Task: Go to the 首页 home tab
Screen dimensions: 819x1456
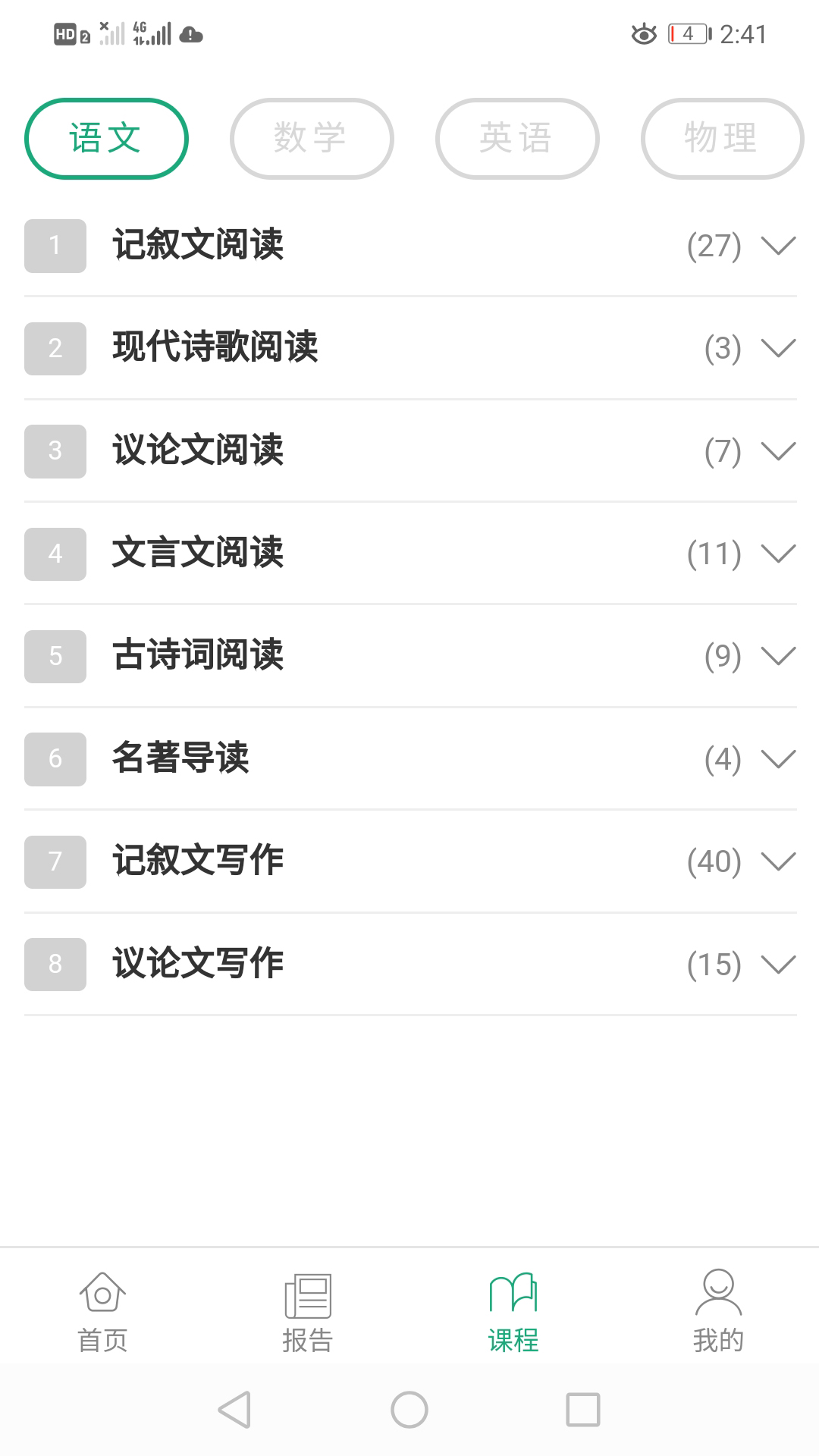Action: point(102,1312)
